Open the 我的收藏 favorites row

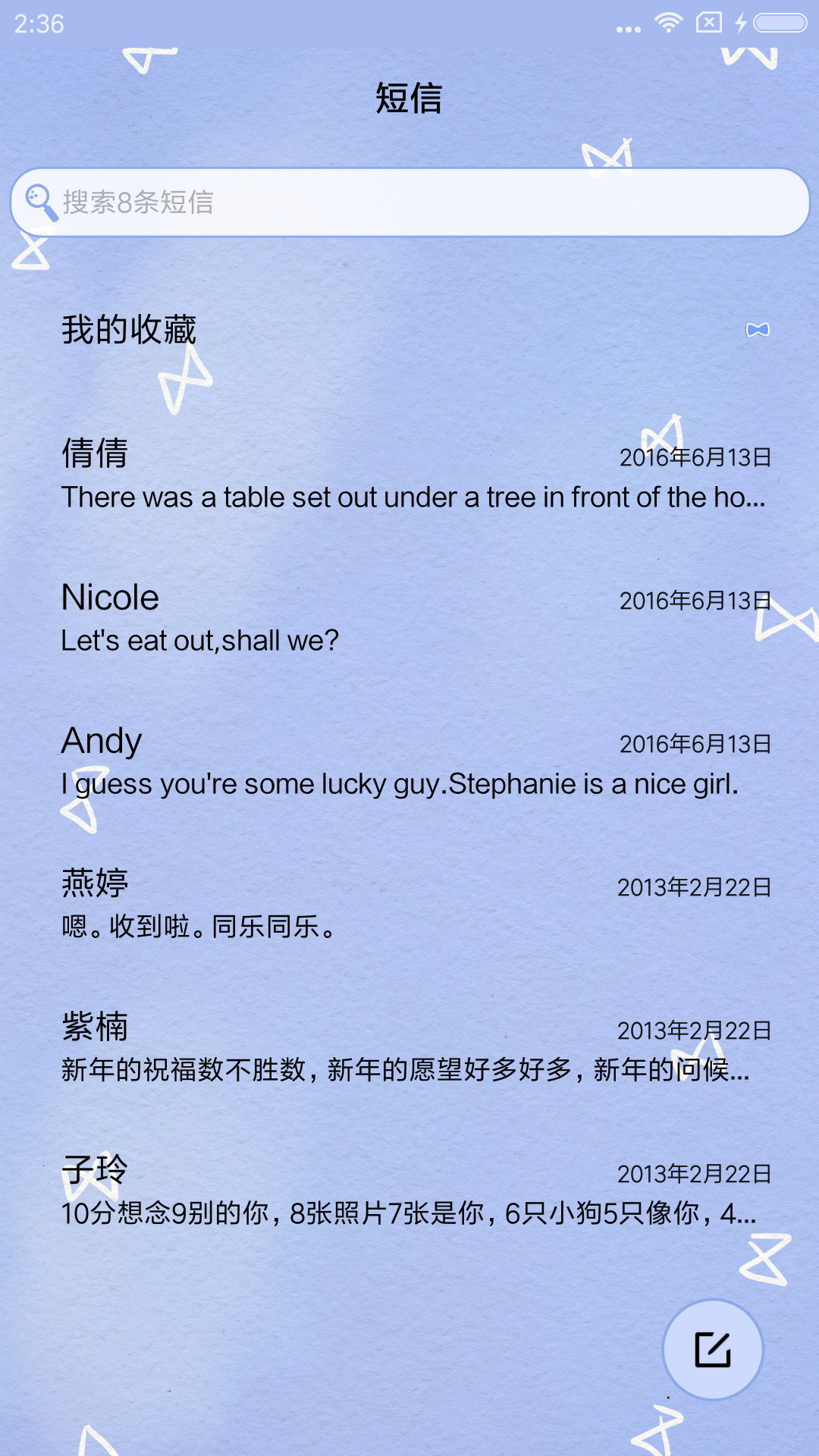coord(409,330)
